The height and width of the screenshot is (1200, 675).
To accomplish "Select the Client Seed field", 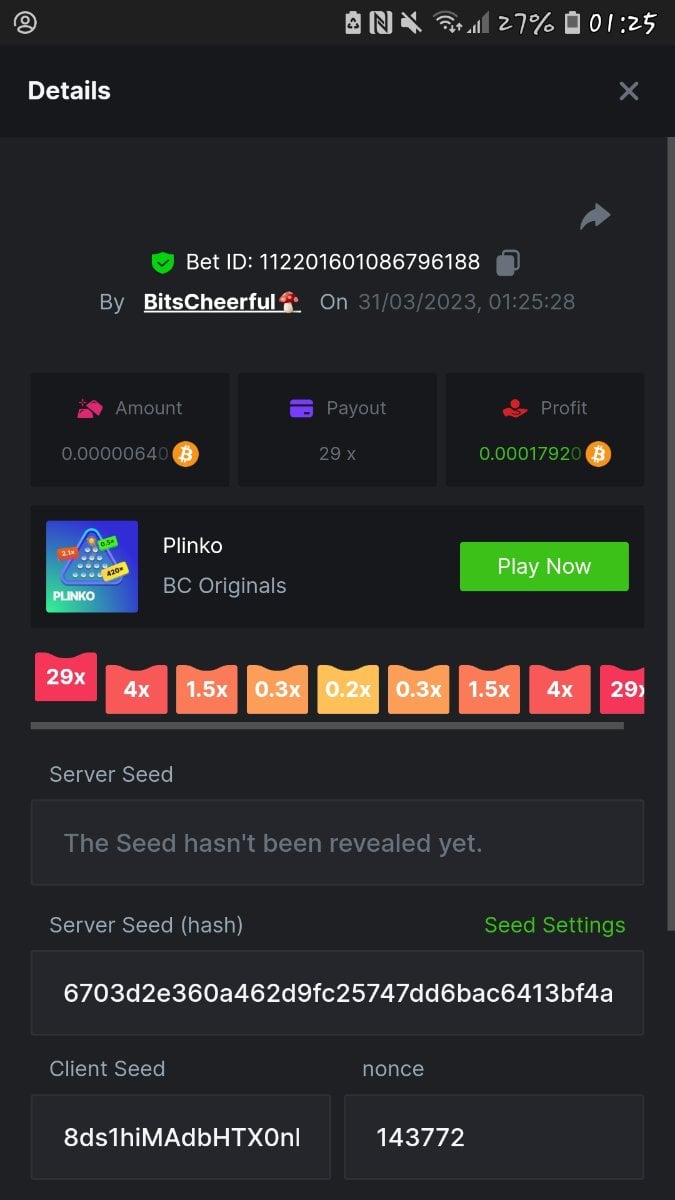I will tap(181, 1137).
